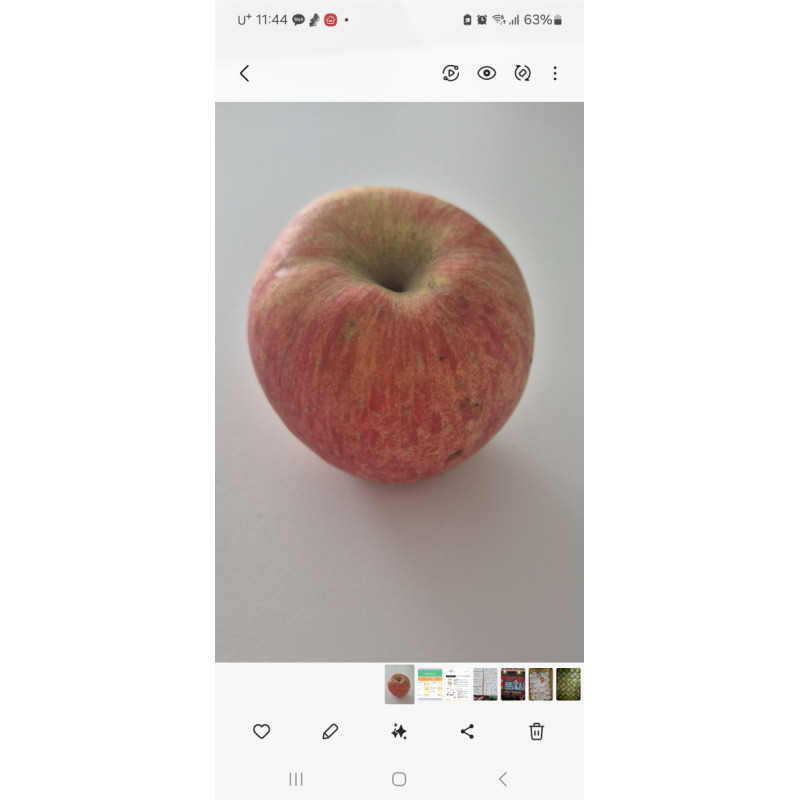Select the green and orange screenshot thumbnail
800x800 pixels.
coord(430,684)
